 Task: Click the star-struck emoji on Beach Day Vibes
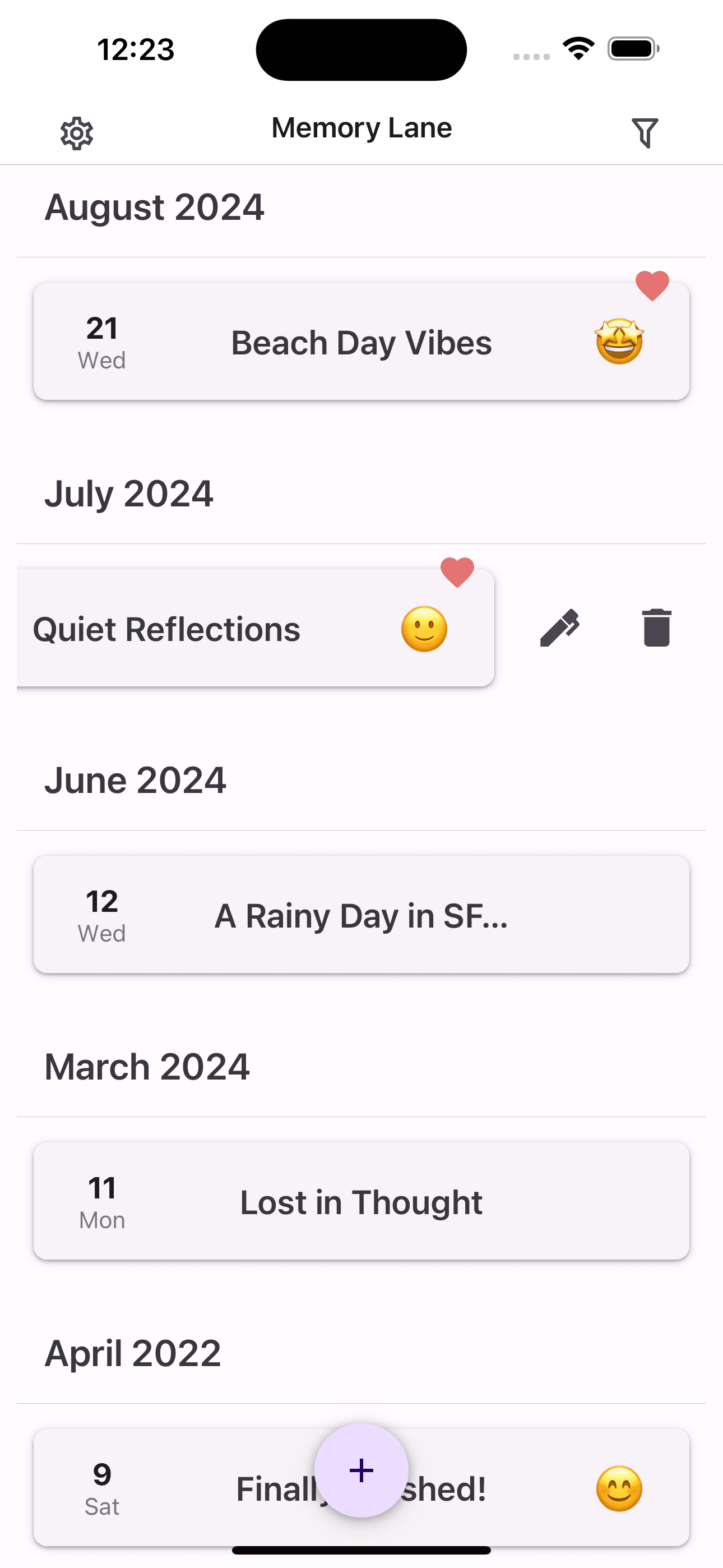coord(619,342)
